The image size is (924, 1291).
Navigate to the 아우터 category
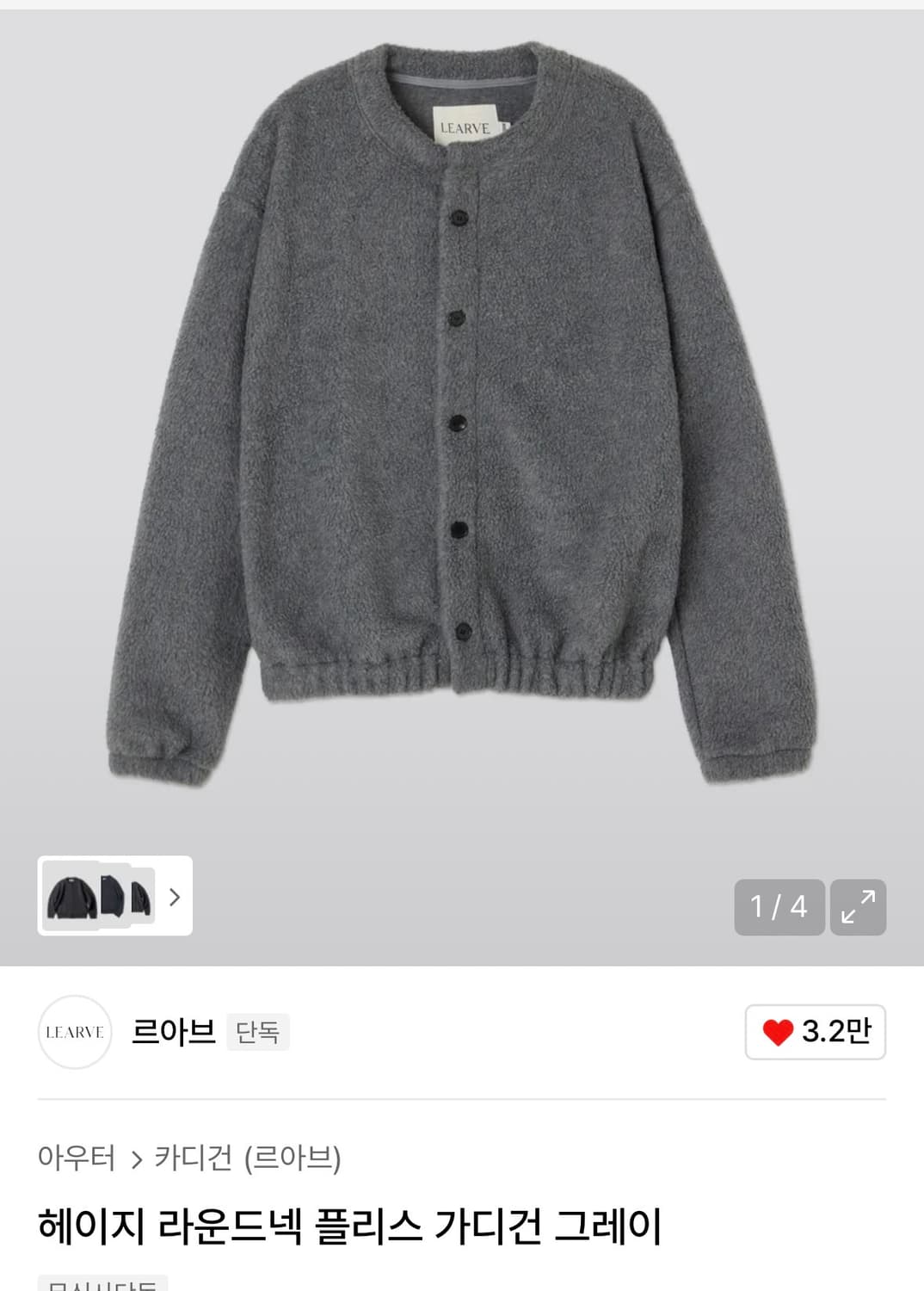coord(78,1158)
